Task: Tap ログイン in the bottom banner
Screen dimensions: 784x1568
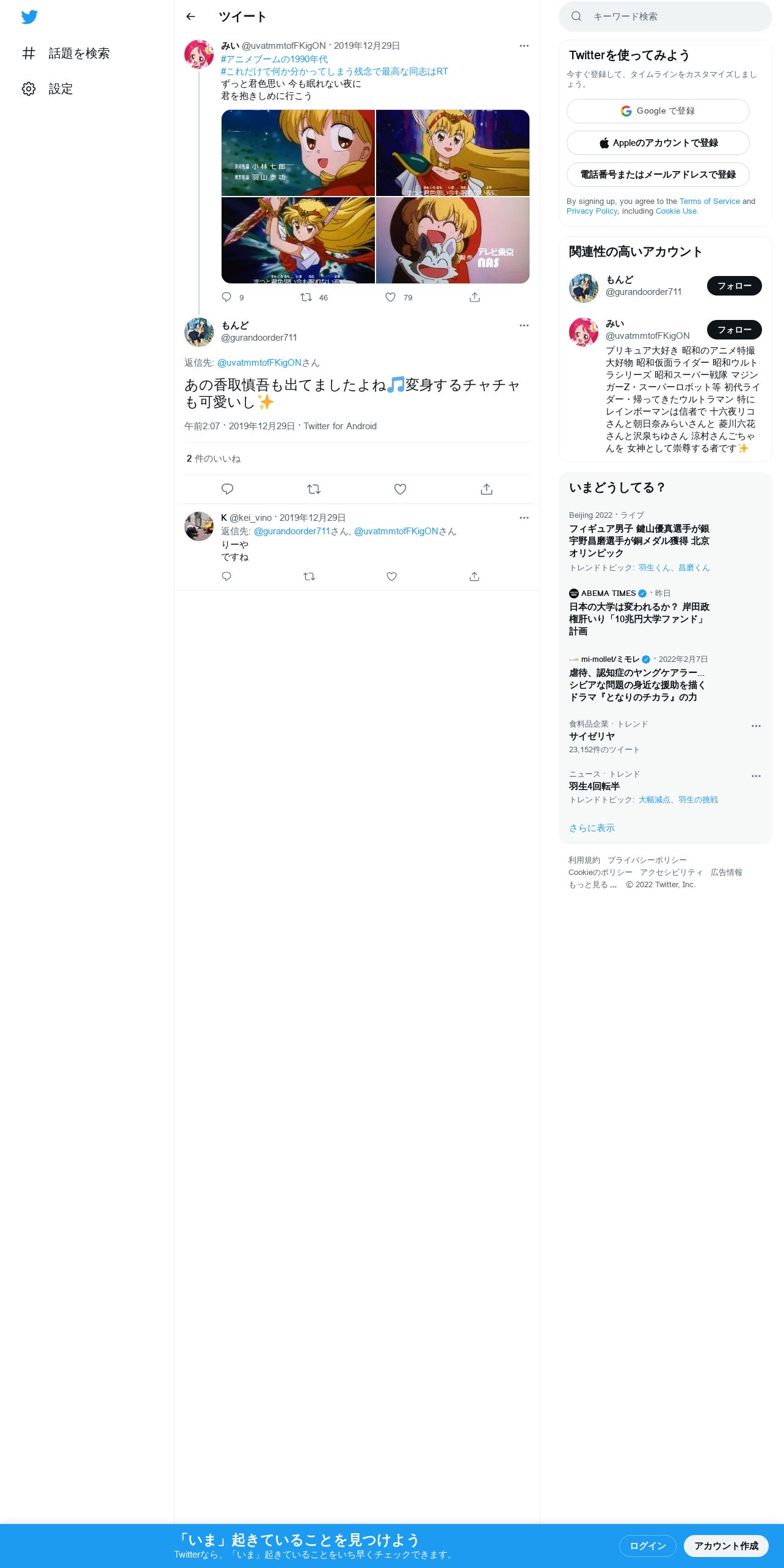Action: [647, 1545]
